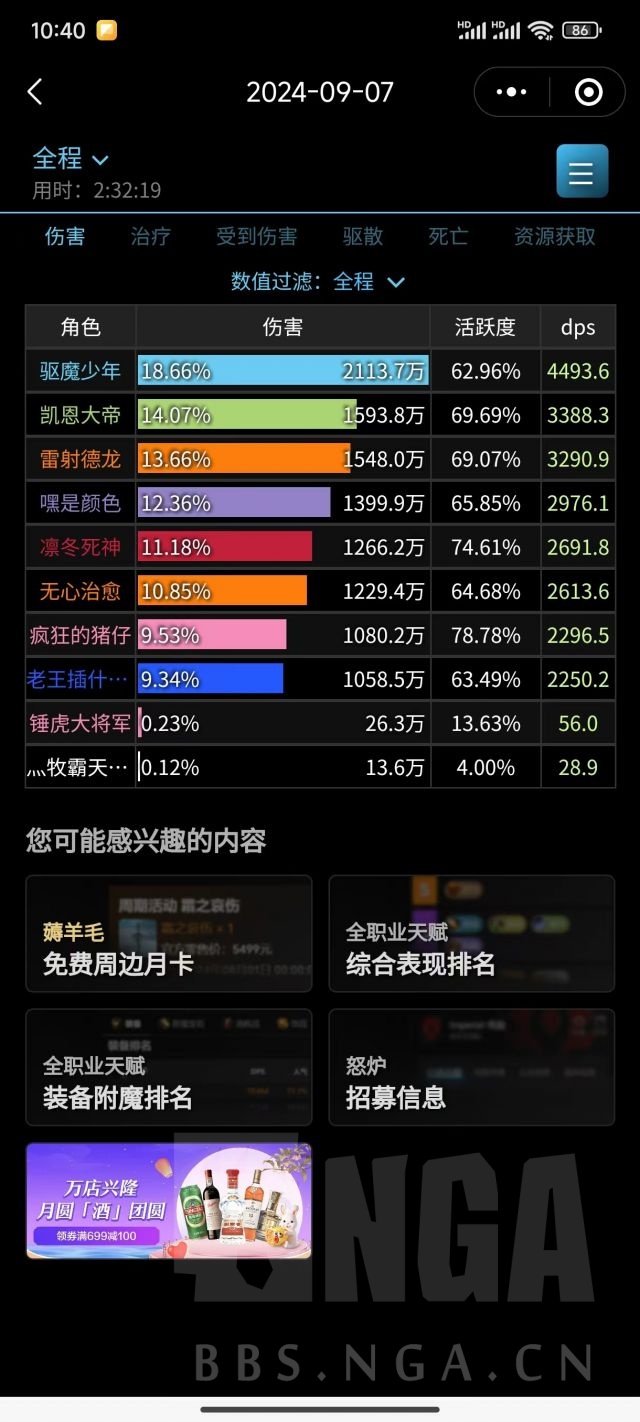640x1422 pixels.
Task: Switch to the 资源获取 tab
Action: click(x=555, y=236)
